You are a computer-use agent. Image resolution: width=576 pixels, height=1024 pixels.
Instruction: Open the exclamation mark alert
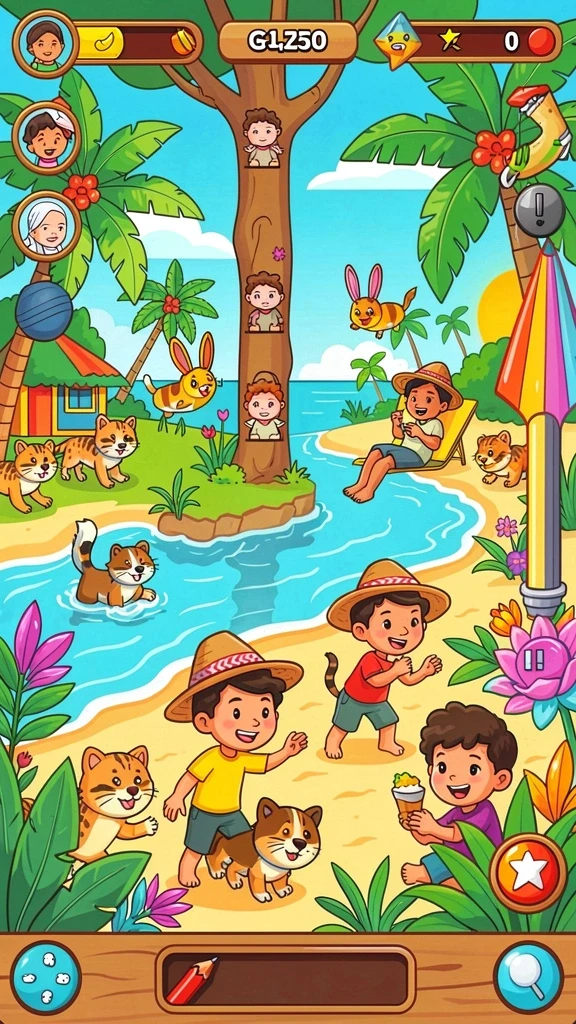click(x=539, y=210)
